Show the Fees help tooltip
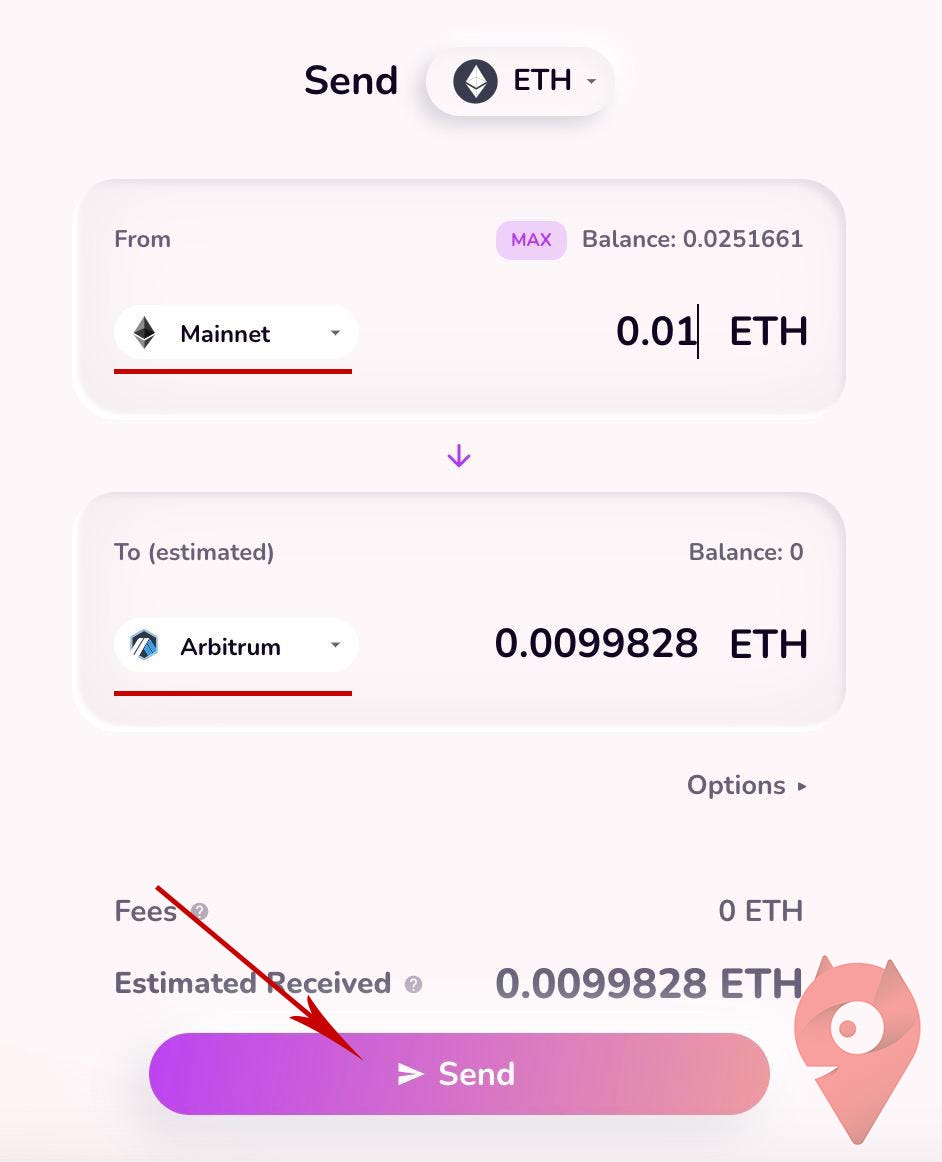The width and height of the screenshot is (942, 1162). coord(200,911)
